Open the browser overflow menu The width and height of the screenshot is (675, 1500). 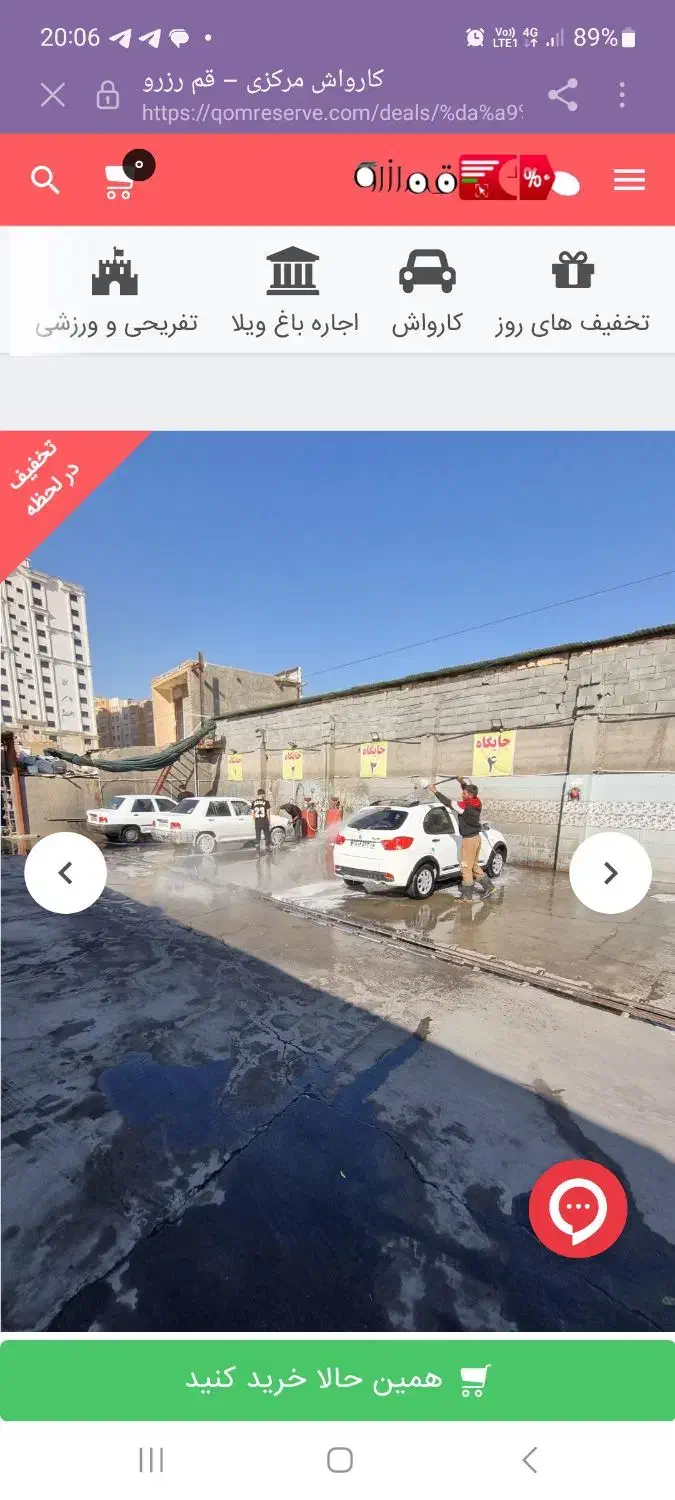coord(622,95)
